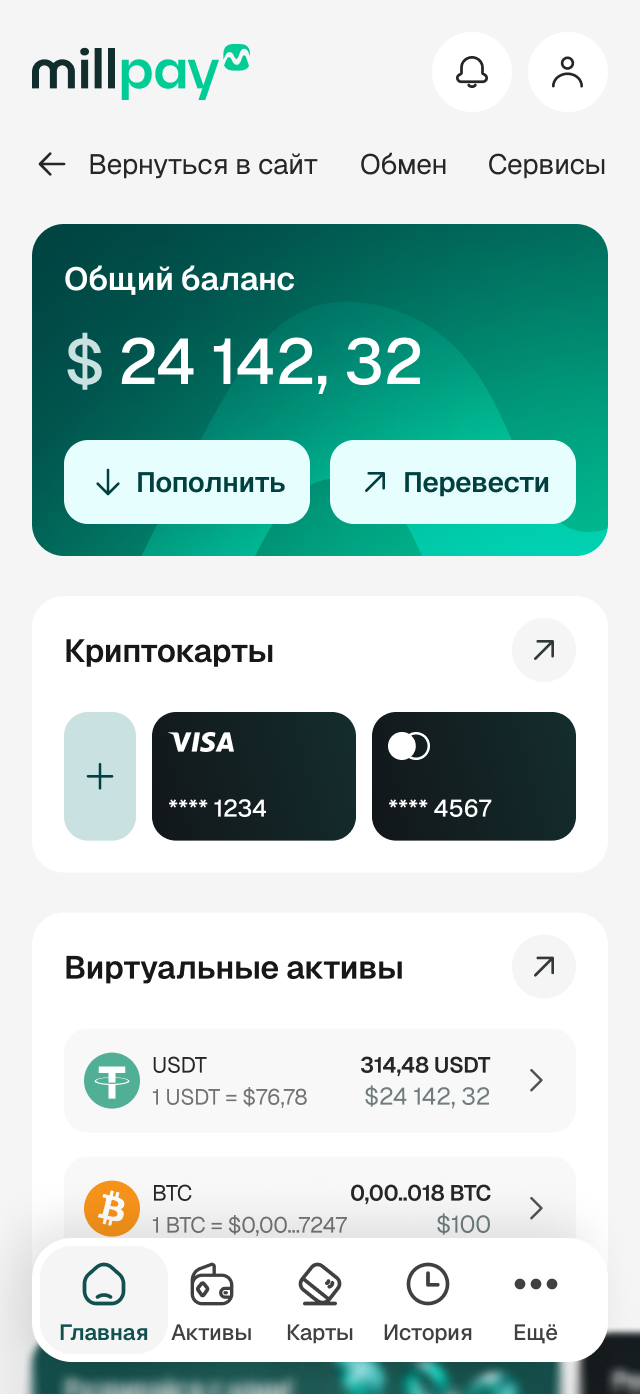
Task: Expand the Виртуальные активы section arrow
Action: (x=544, y=966)
